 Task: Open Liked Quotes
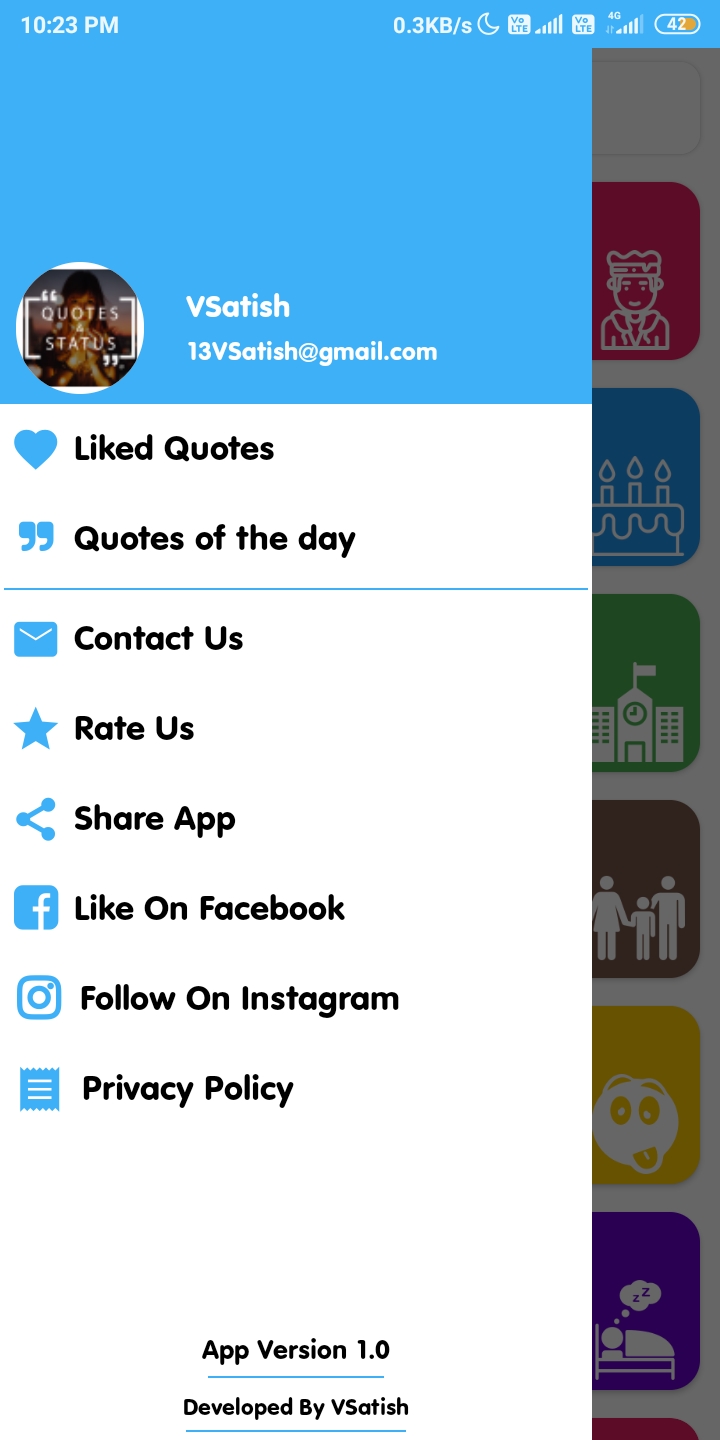click(174, 449)
